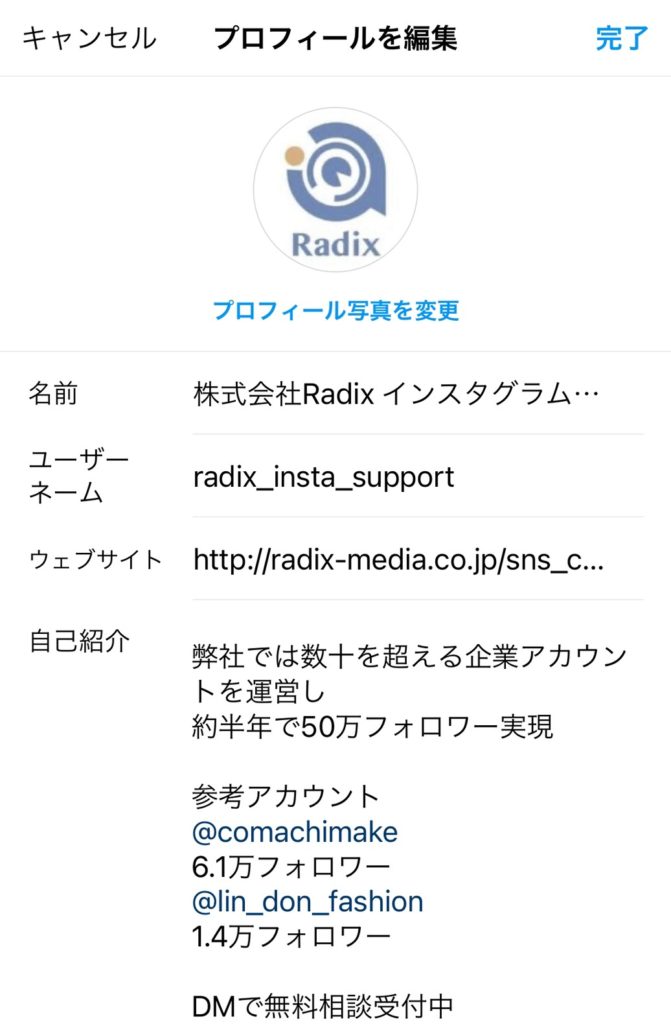Open the Radix profile photo
Screen dimensions: 671x1024
click(x=335, y=190)
